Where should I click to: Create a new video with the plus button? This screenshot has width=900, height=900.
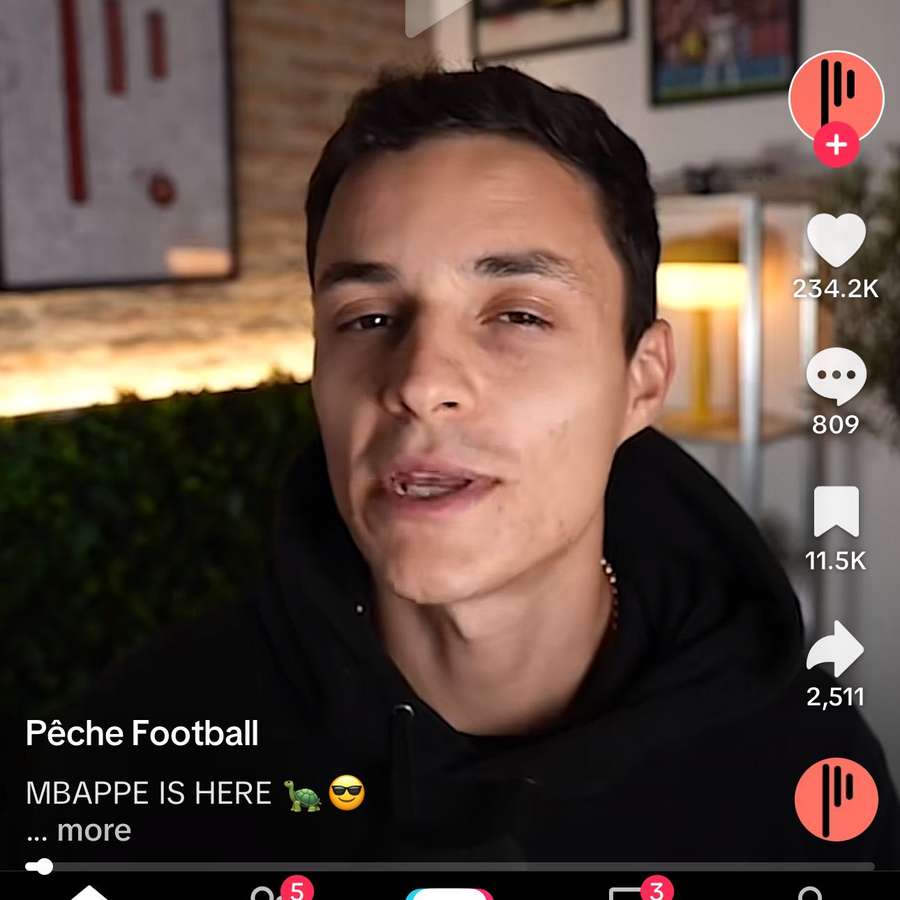tap(450, 893)
